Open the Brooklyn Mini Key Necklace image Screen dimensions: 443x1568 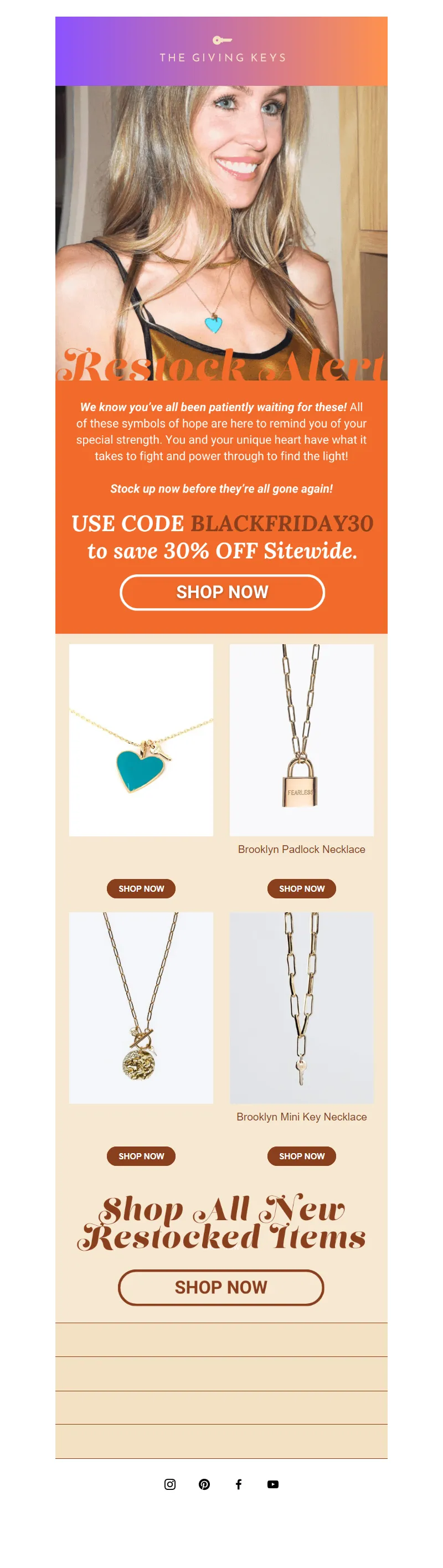[301, 1007]
